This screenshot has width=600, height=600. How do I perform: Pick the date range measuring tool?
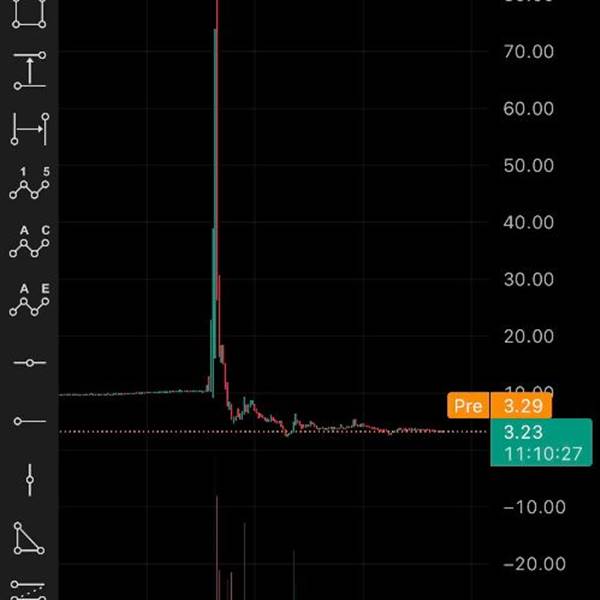(29, 129)
